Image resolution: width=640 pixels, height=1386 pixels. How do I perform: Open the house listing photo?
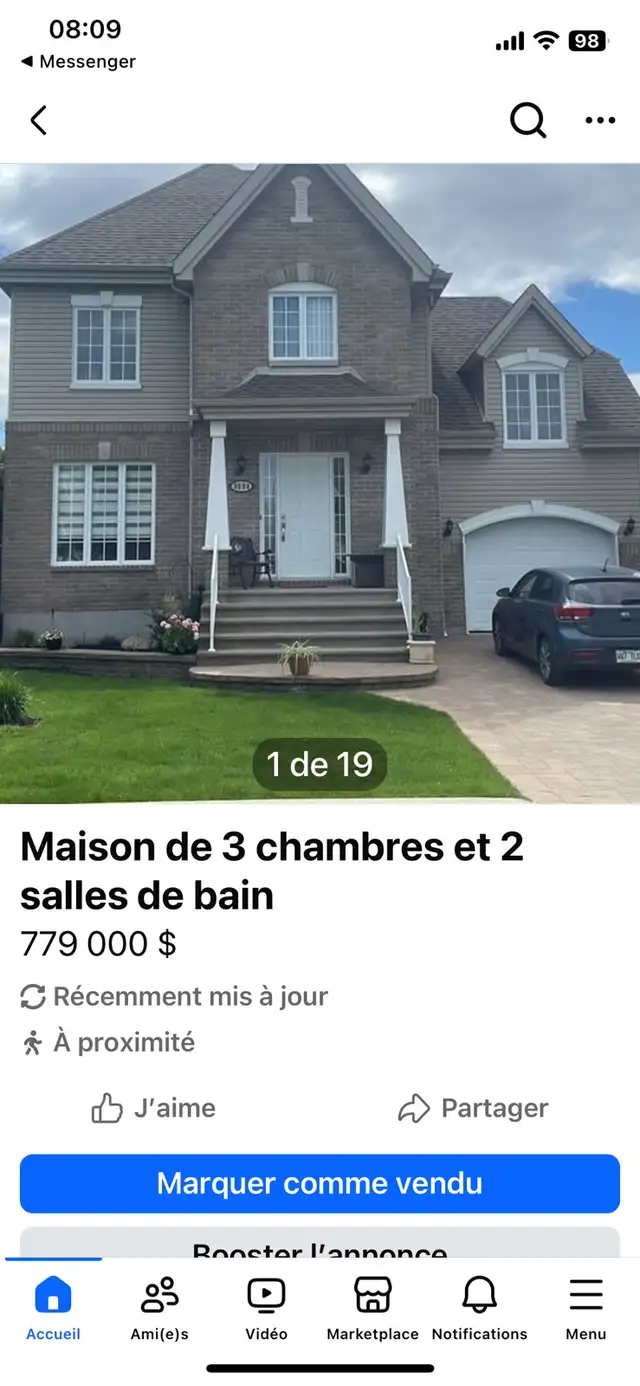pyautogui.click(x=320, y=484)
